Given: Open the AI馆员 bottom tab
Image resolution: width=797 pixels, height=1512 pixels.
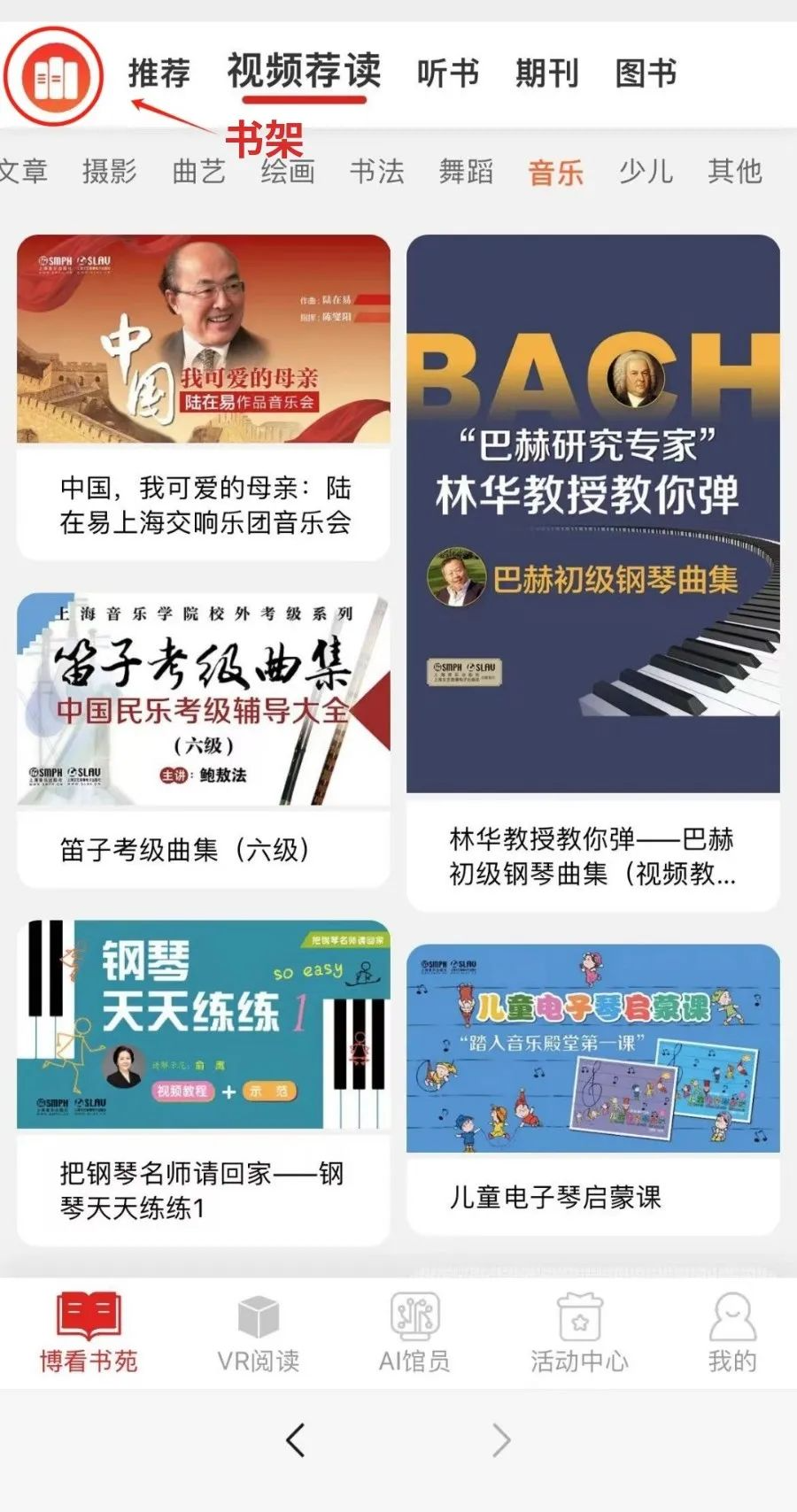Looking at the screenshot, I should (414, 1334).
